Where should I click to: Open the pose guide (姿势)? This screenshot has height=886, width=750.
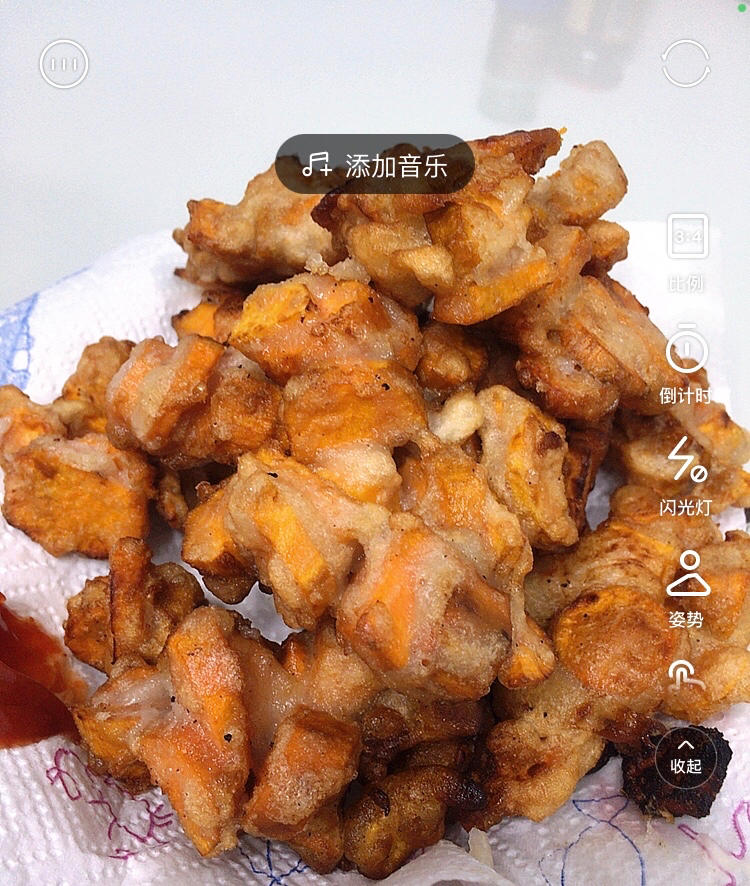pos(687,575)
